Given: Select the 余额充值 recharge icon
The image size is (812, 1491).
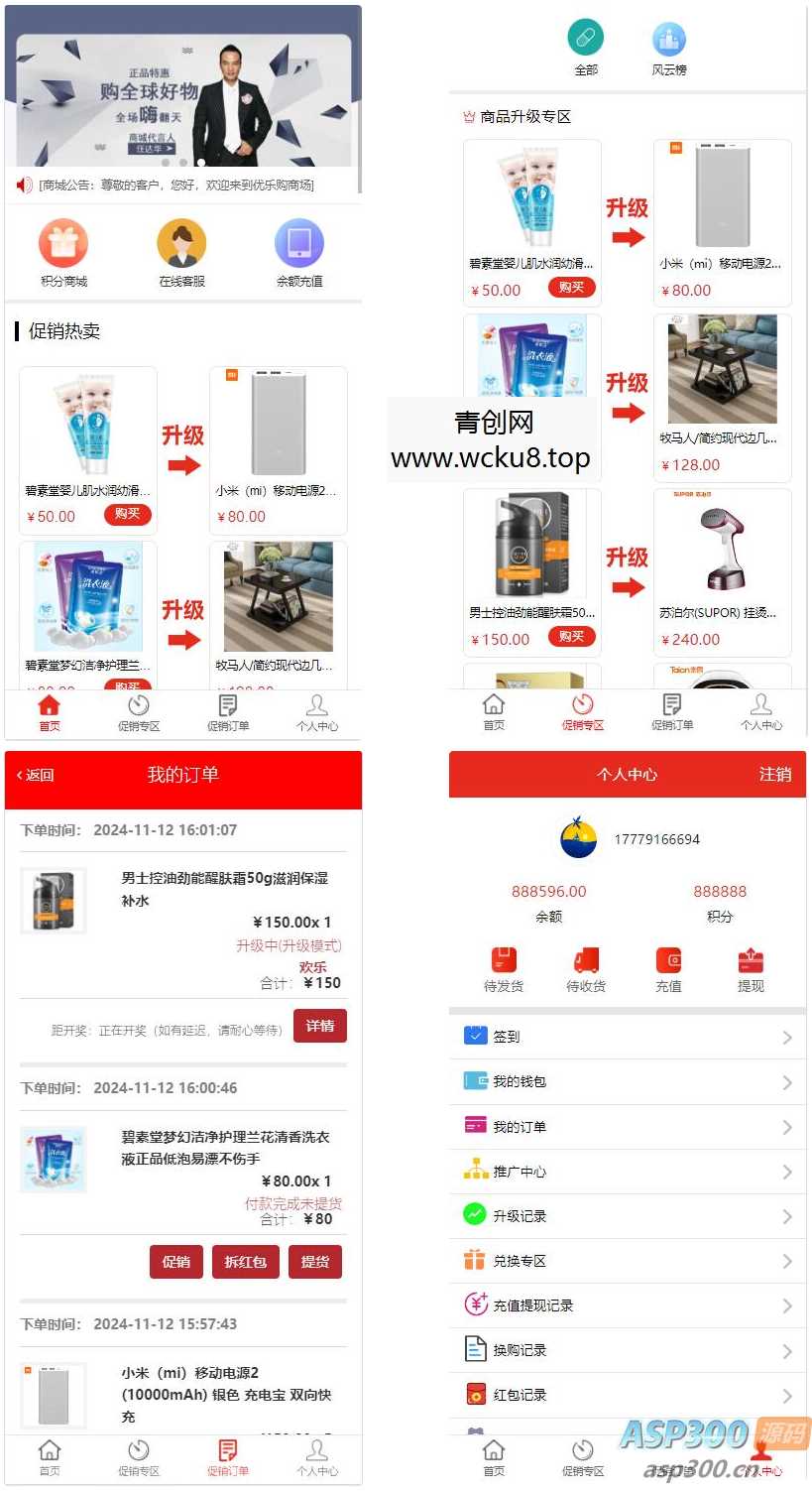Looking at the screenshot, I should 299,242.
